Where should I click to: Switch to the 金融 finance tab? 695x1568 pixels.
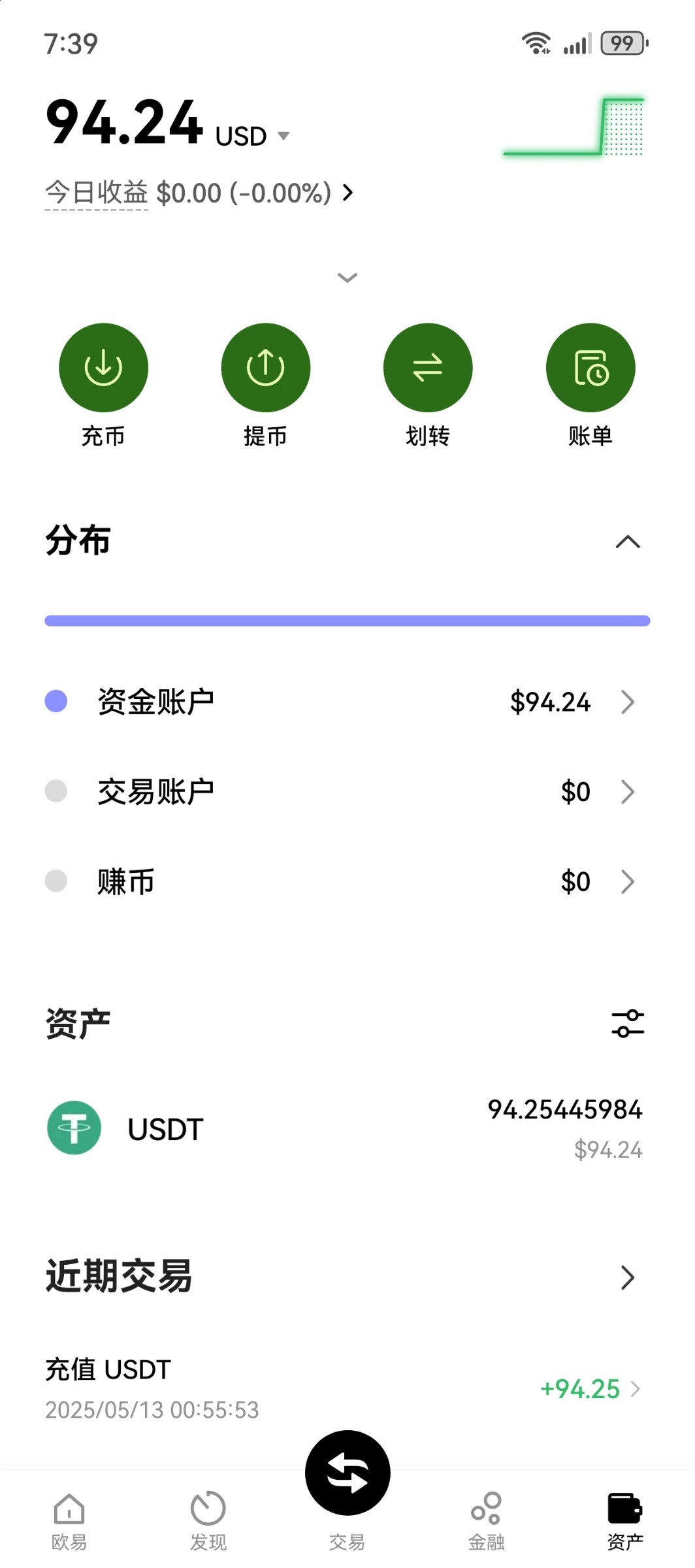(486, 1521)
